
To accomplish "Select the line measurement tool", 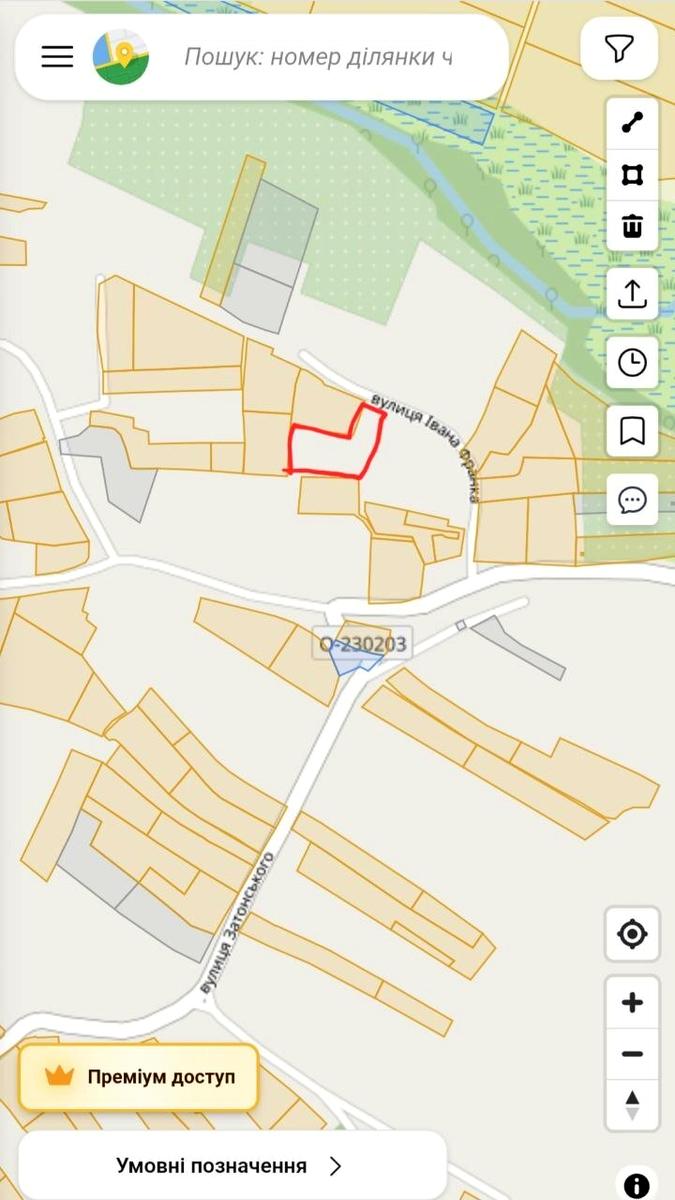I will [632, 123].
